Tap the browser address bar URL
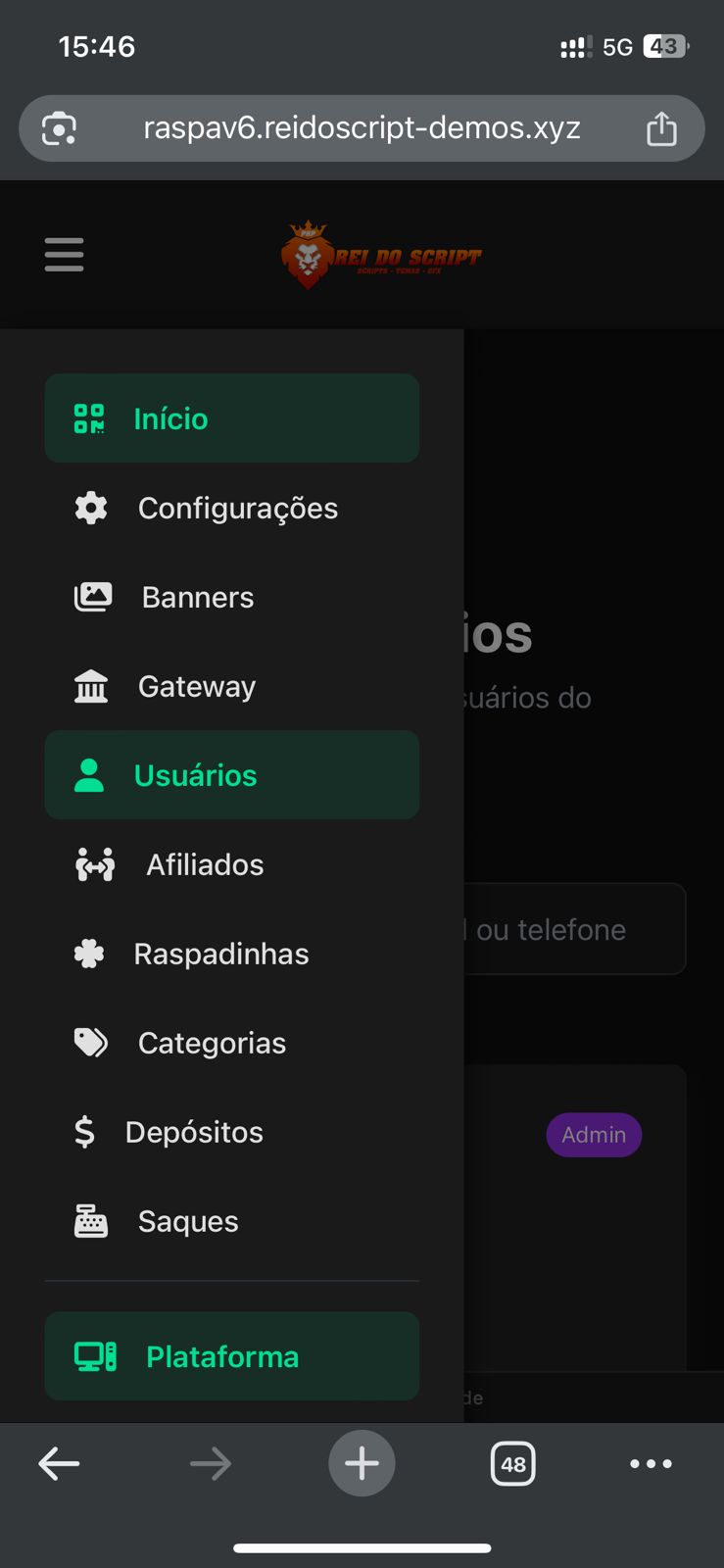Viewport: 724px width, 1568px height. (x=362, y=128)
